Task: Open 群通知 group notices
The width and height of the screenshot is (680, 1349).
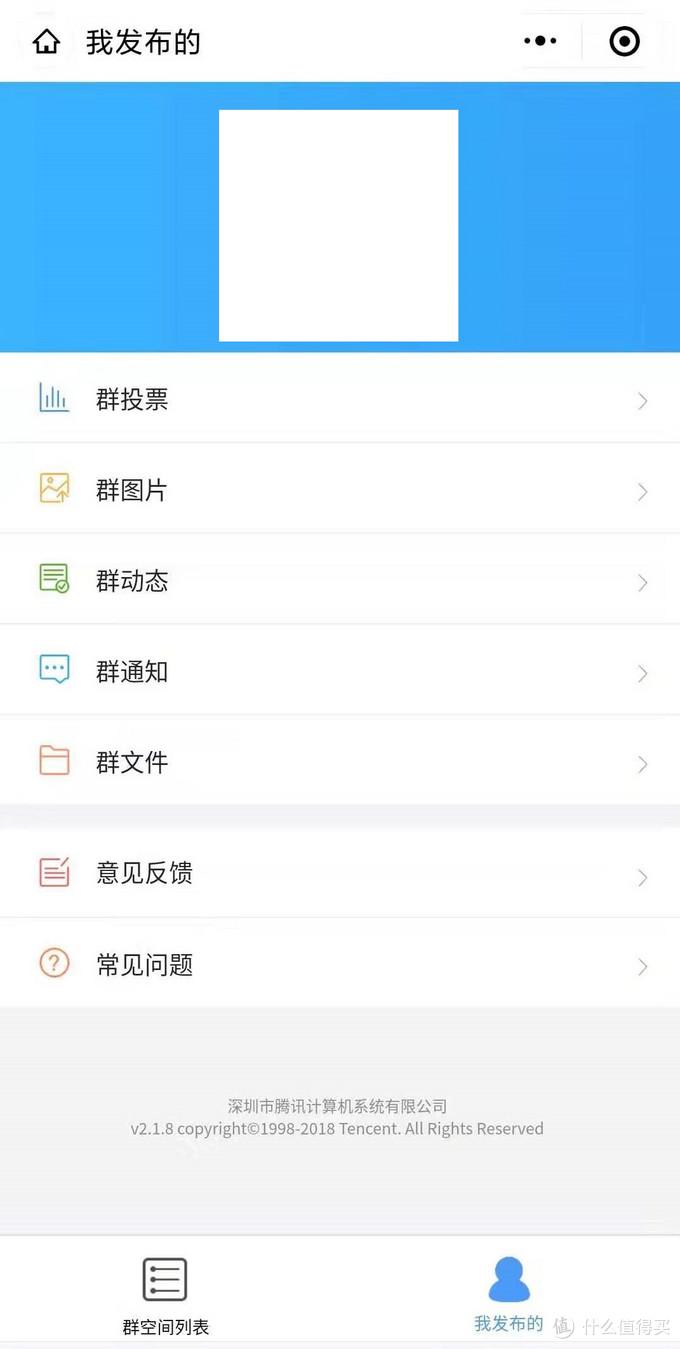Action: click(x=340, y=671)
